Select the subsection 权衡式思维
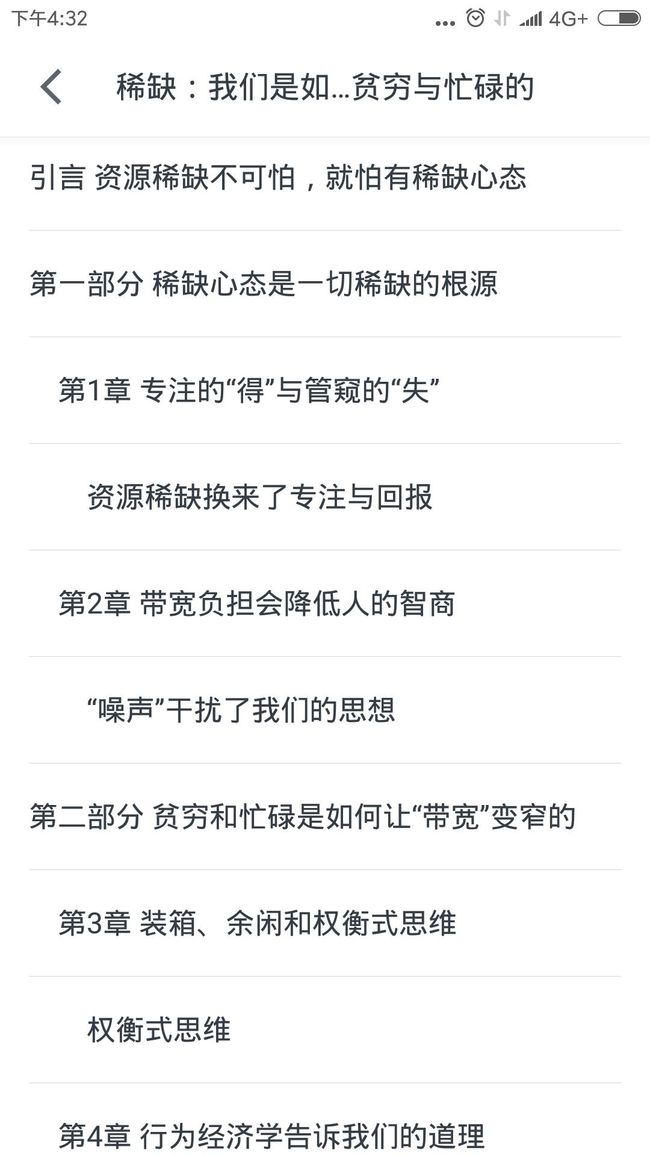The image size is (650, 1156). tap(325, 1030)
